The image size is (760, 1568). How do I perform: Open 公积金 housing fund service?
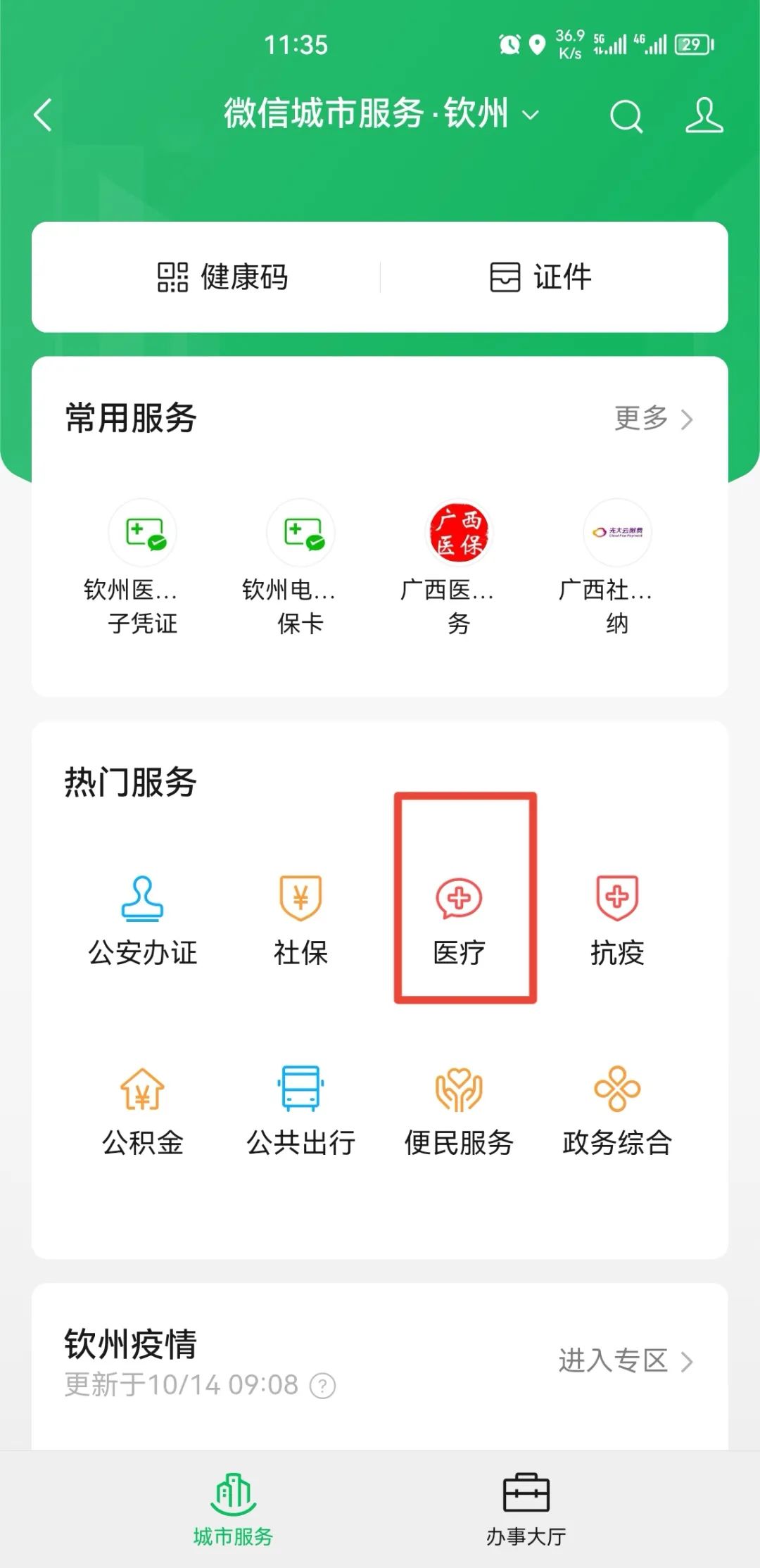(143, 1111)
